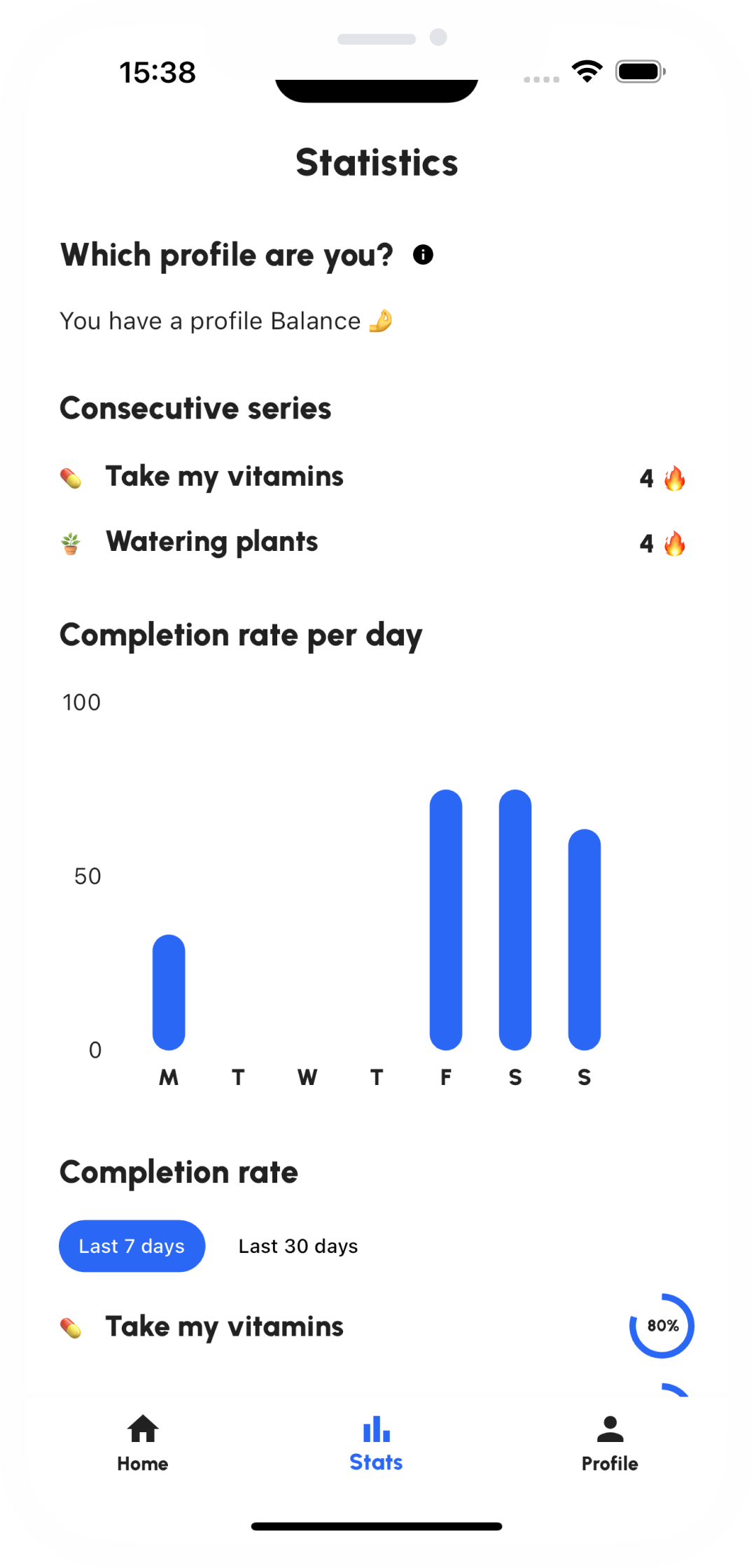Switch to the Profile tab
Viewport: 754px width, 1568px height.
[610, 1443]
